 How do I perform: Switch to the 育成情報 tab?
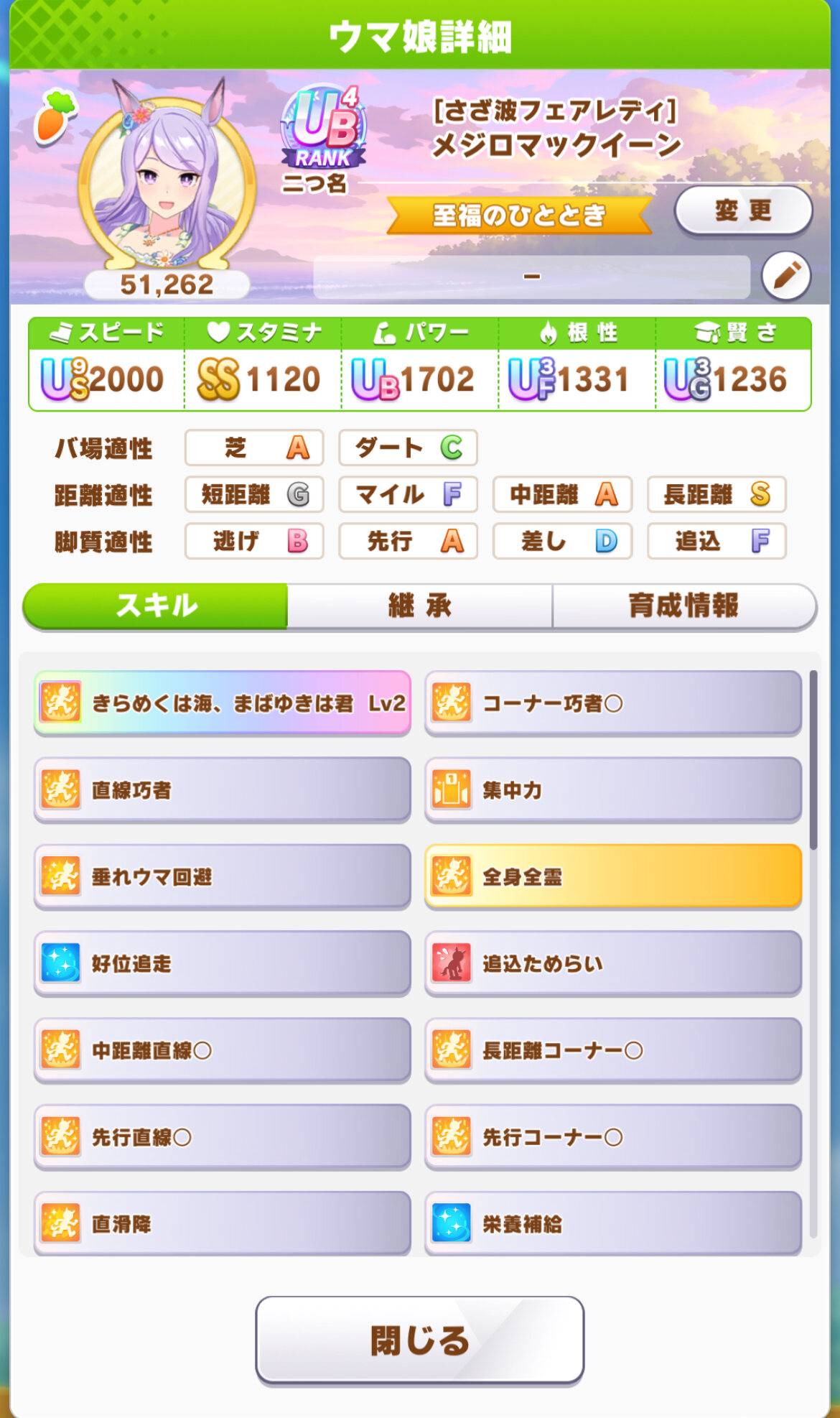[683, 606]
